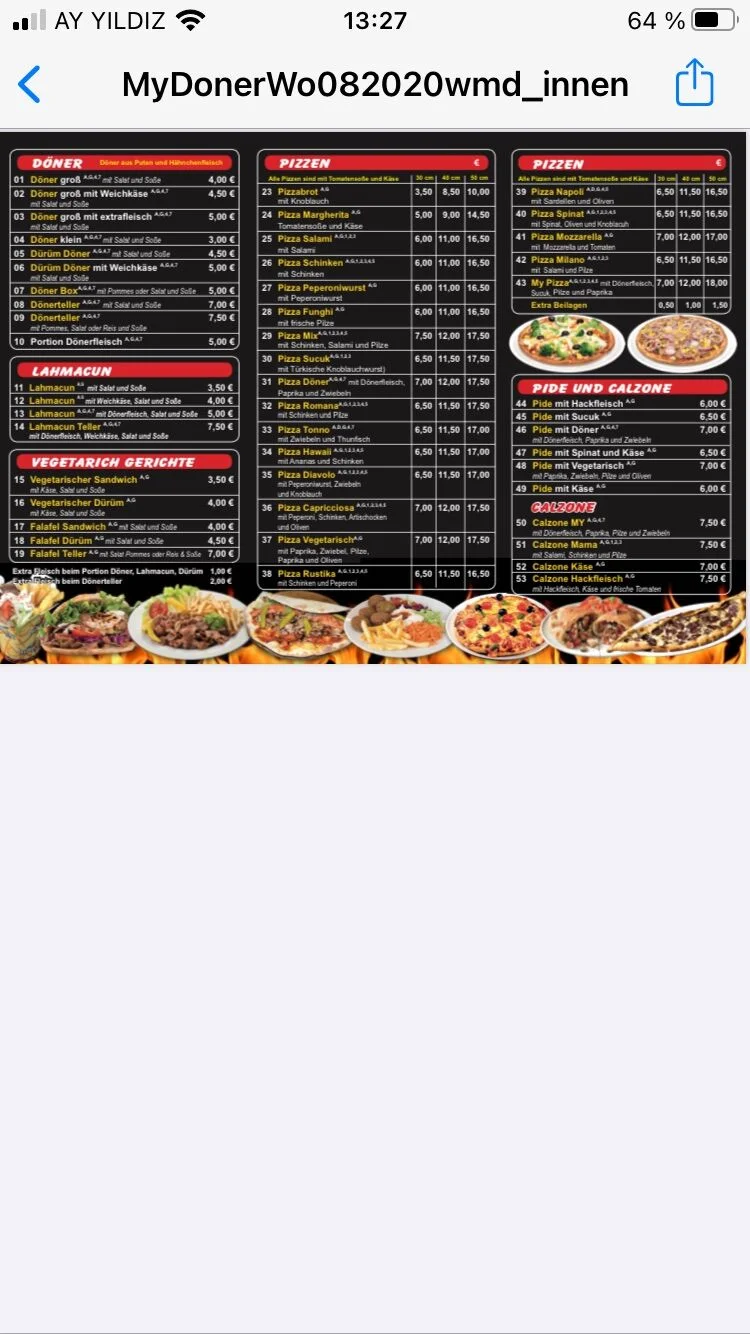
Task: Tap the VEGETARICH GERICHTE section title
Action: coord(126,463)
